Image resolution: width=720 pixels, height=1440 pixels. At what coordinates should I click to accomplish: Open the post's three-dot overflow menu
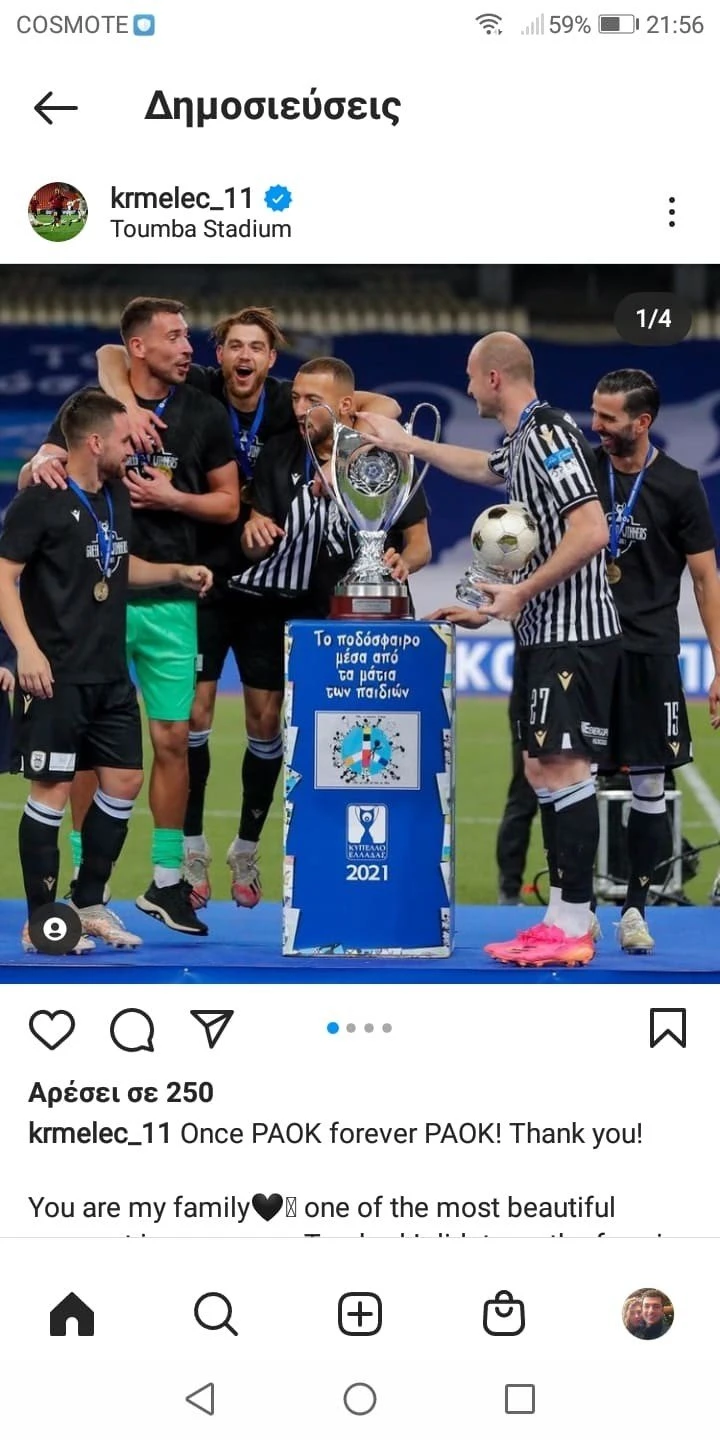[671, 212]
